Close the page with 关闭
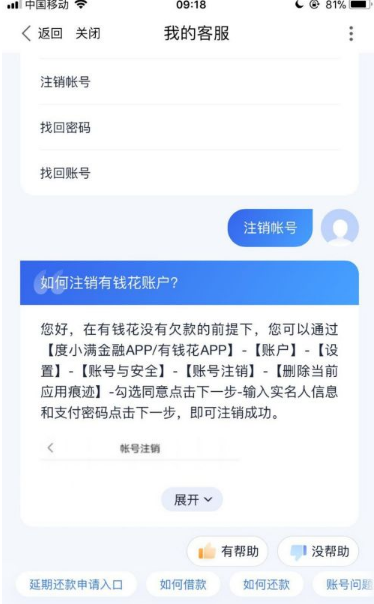 (x=88, y=34)
